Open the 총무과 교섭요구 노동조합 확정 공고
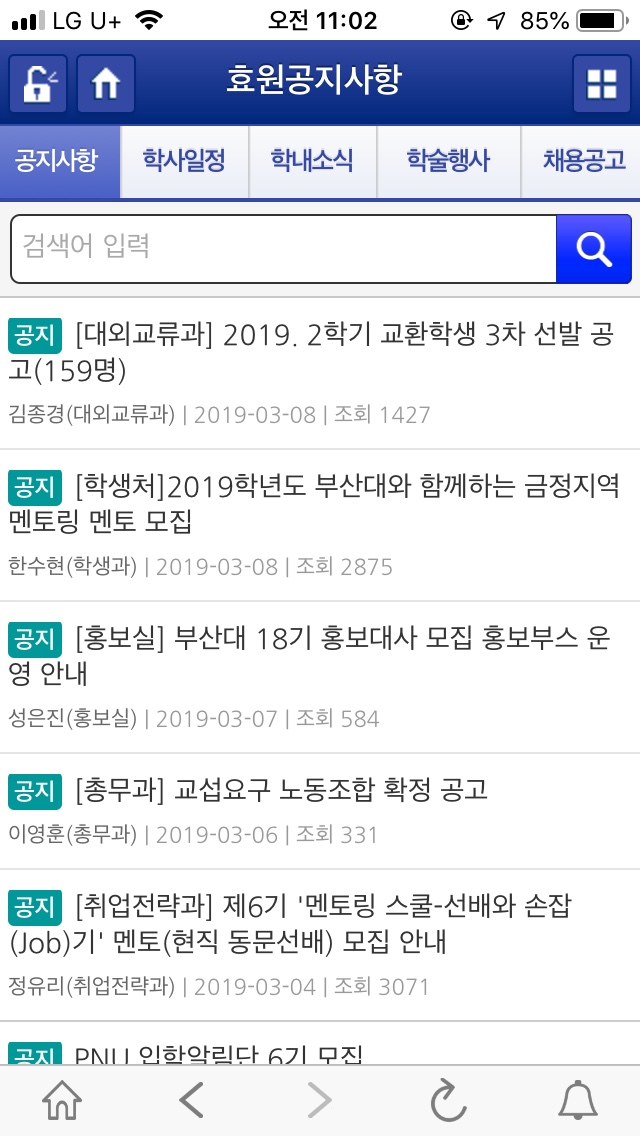Image resolution: width=640 pixels, height=1136 pixels. [x=280, y=790]
